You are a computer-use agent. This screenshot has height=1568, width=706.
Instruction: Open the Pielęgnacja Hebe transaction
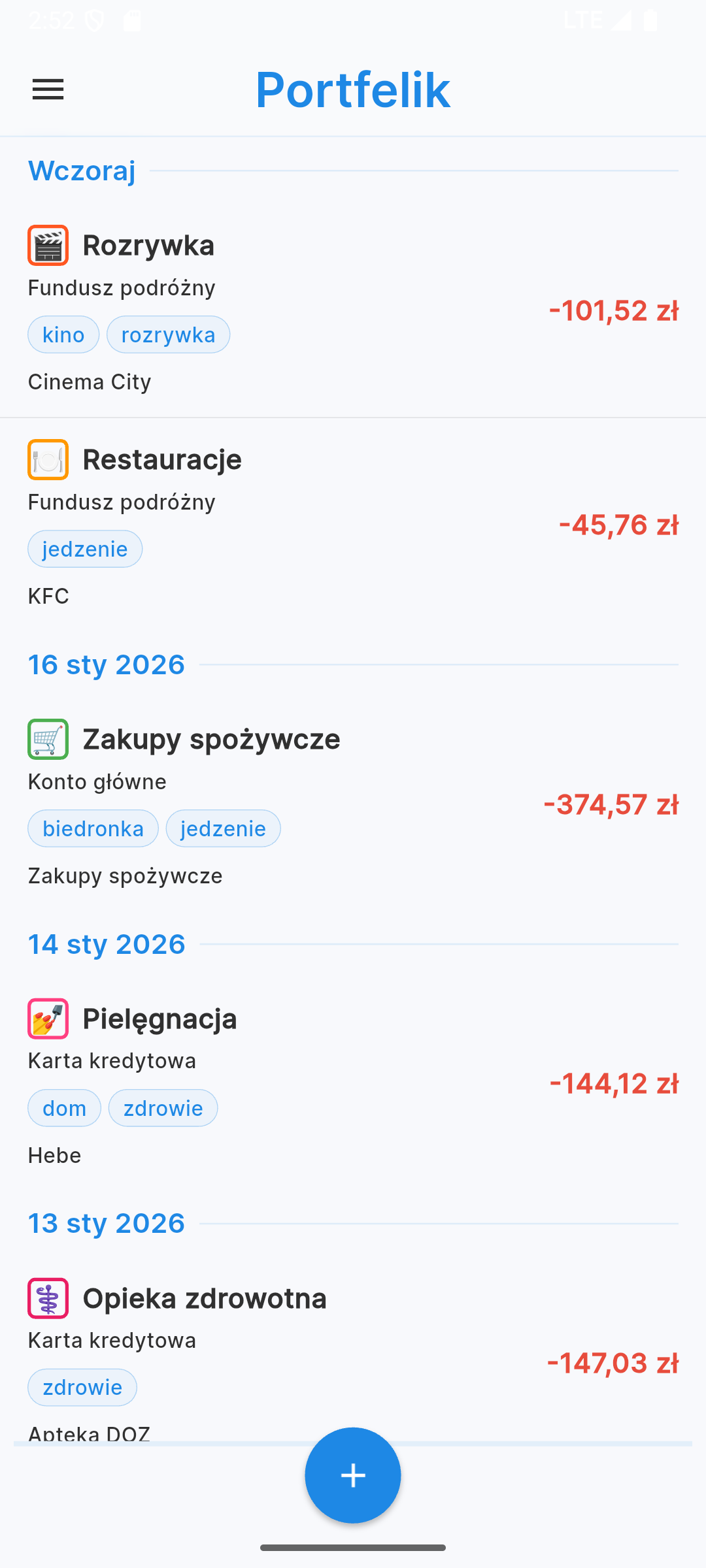point(353,1085)
